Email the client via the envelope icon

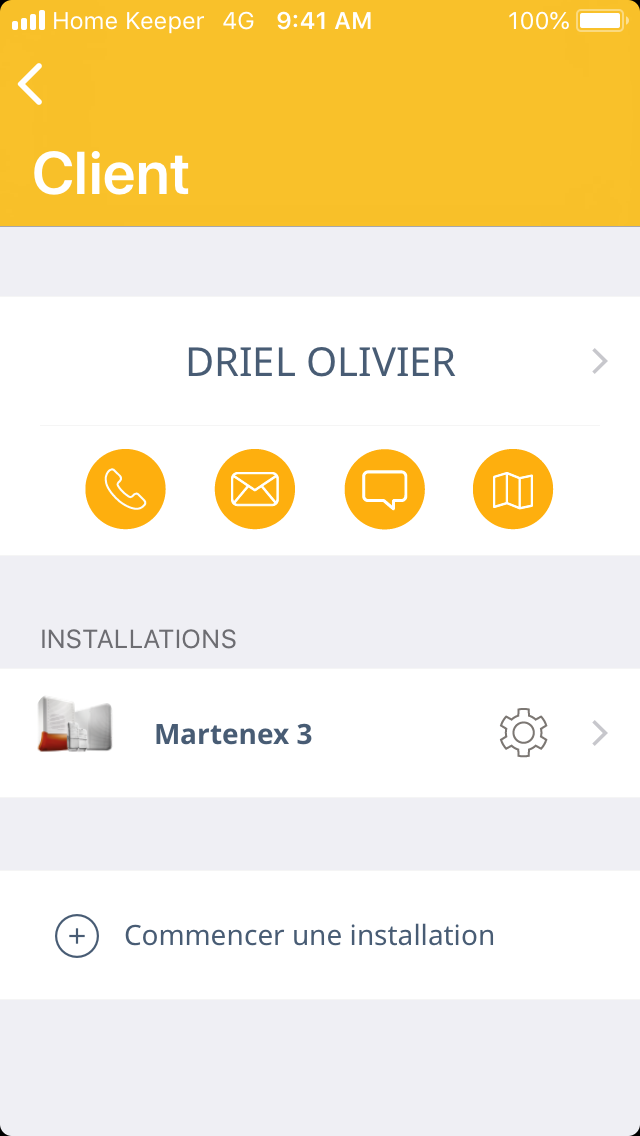[x=255, y=490]
